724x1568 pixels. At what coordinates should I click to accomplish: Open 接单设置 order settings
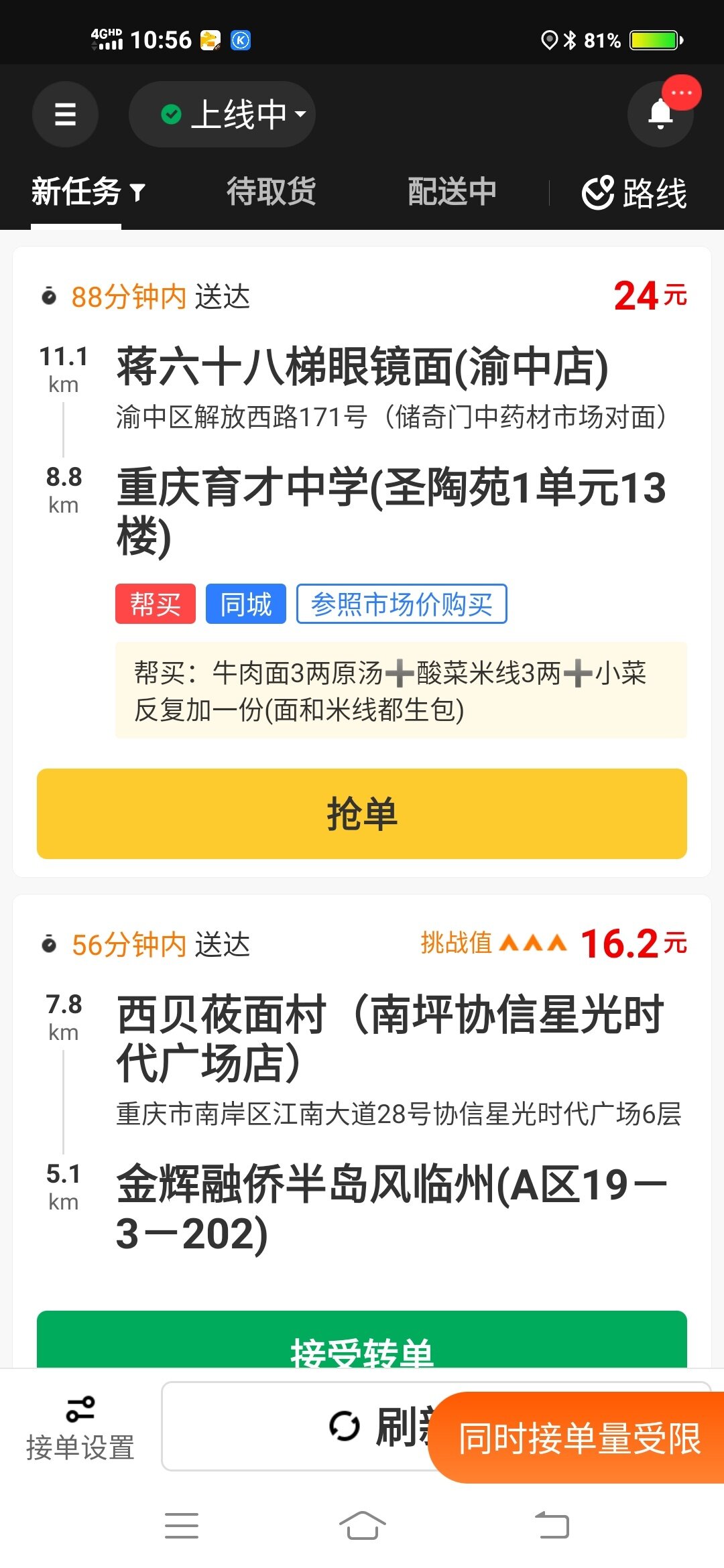click(80, 1426)
